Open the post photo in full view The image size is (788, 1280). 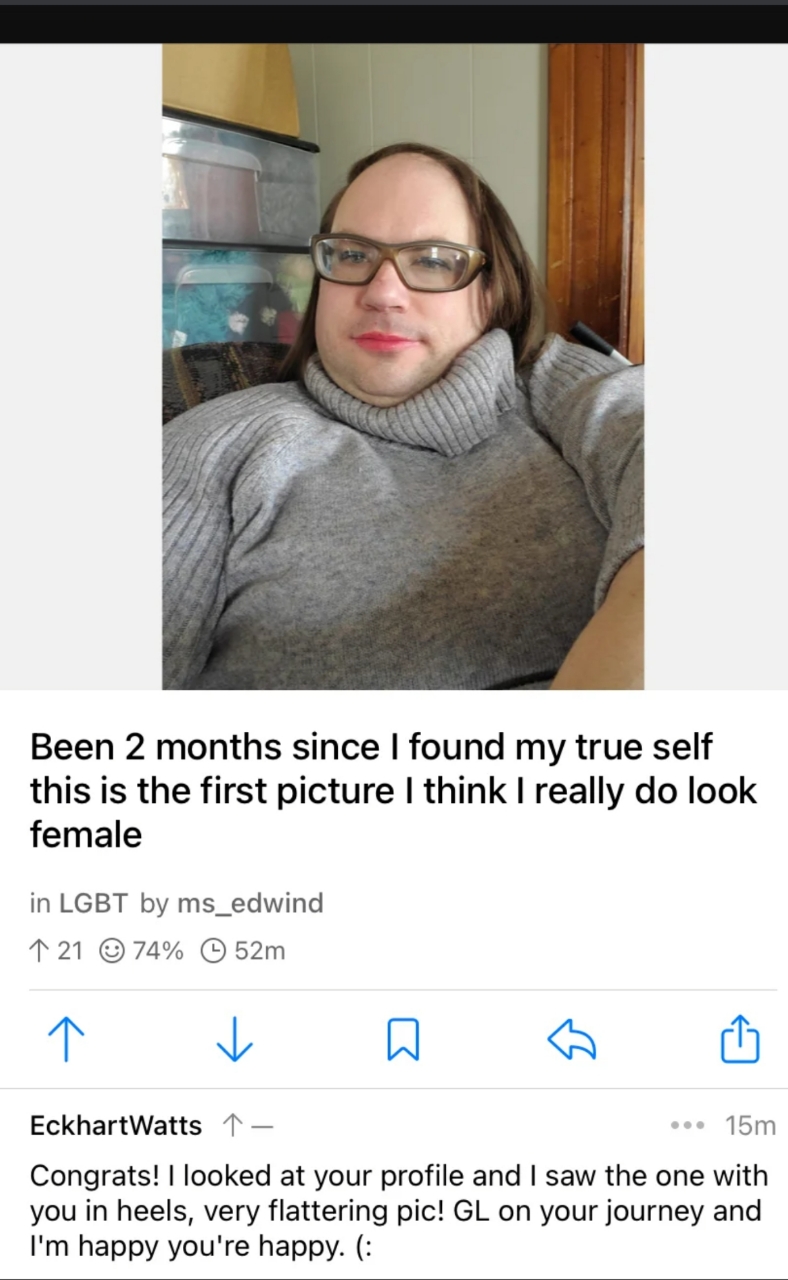pyautogui.click(x=403, y=366)
